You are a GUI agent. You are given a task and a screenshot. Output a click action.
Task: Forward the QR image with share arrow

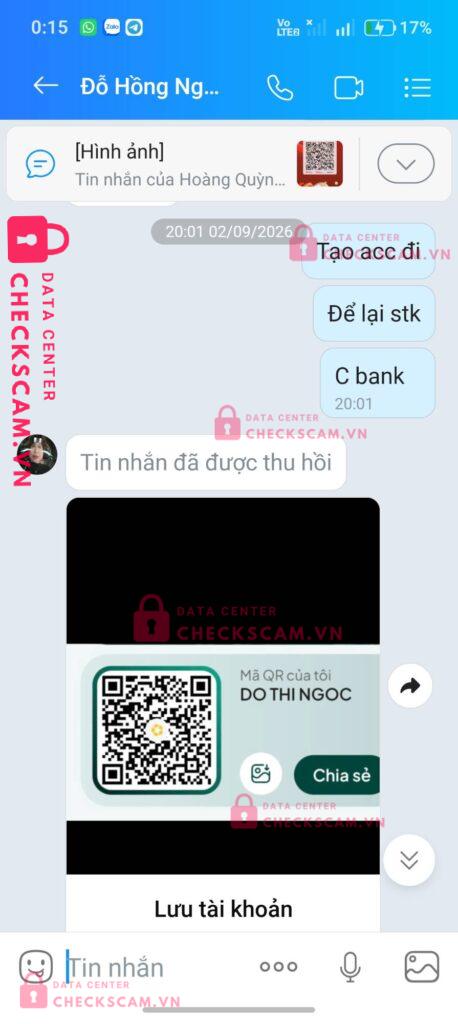tap(410, 686)
